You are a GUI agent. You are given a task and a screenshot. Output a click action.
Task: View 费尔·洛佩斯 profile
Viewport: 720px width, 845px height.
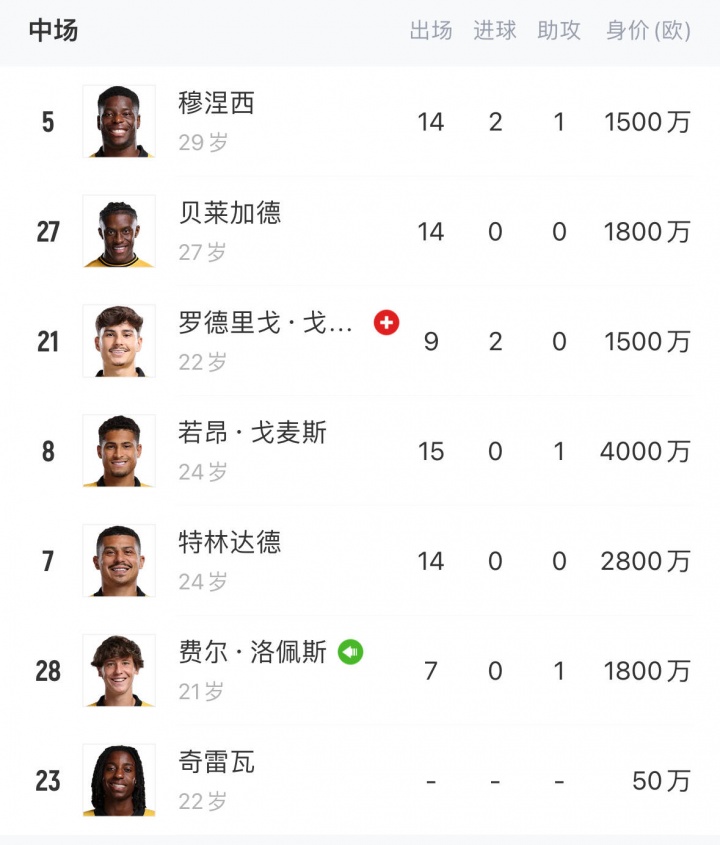pyautogui.click(x=252, y=653)
